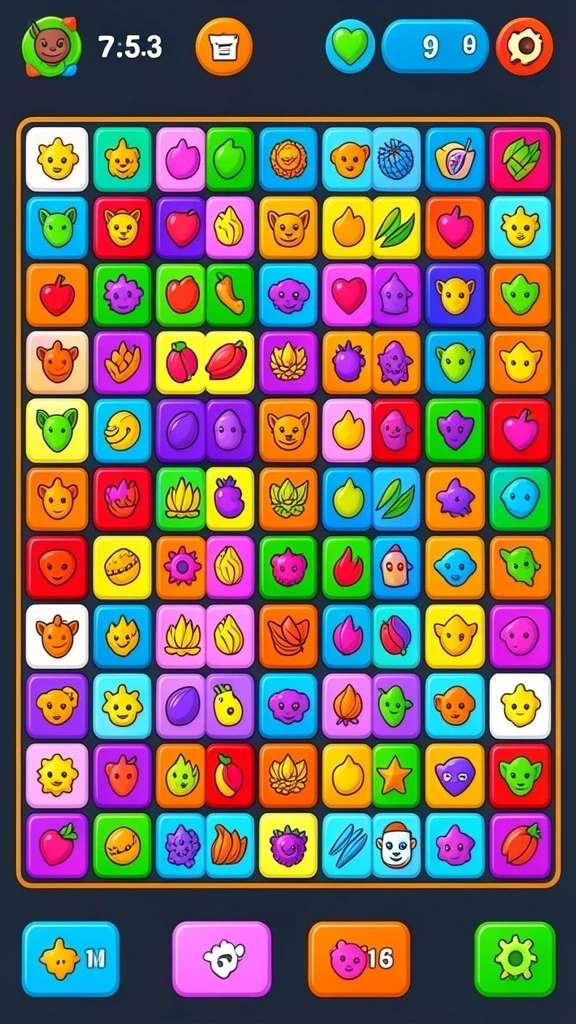Open the red donut-shaped button at top right
Image resolution: width=576 pixels, height=1024 pixels.
coord(524,46)
